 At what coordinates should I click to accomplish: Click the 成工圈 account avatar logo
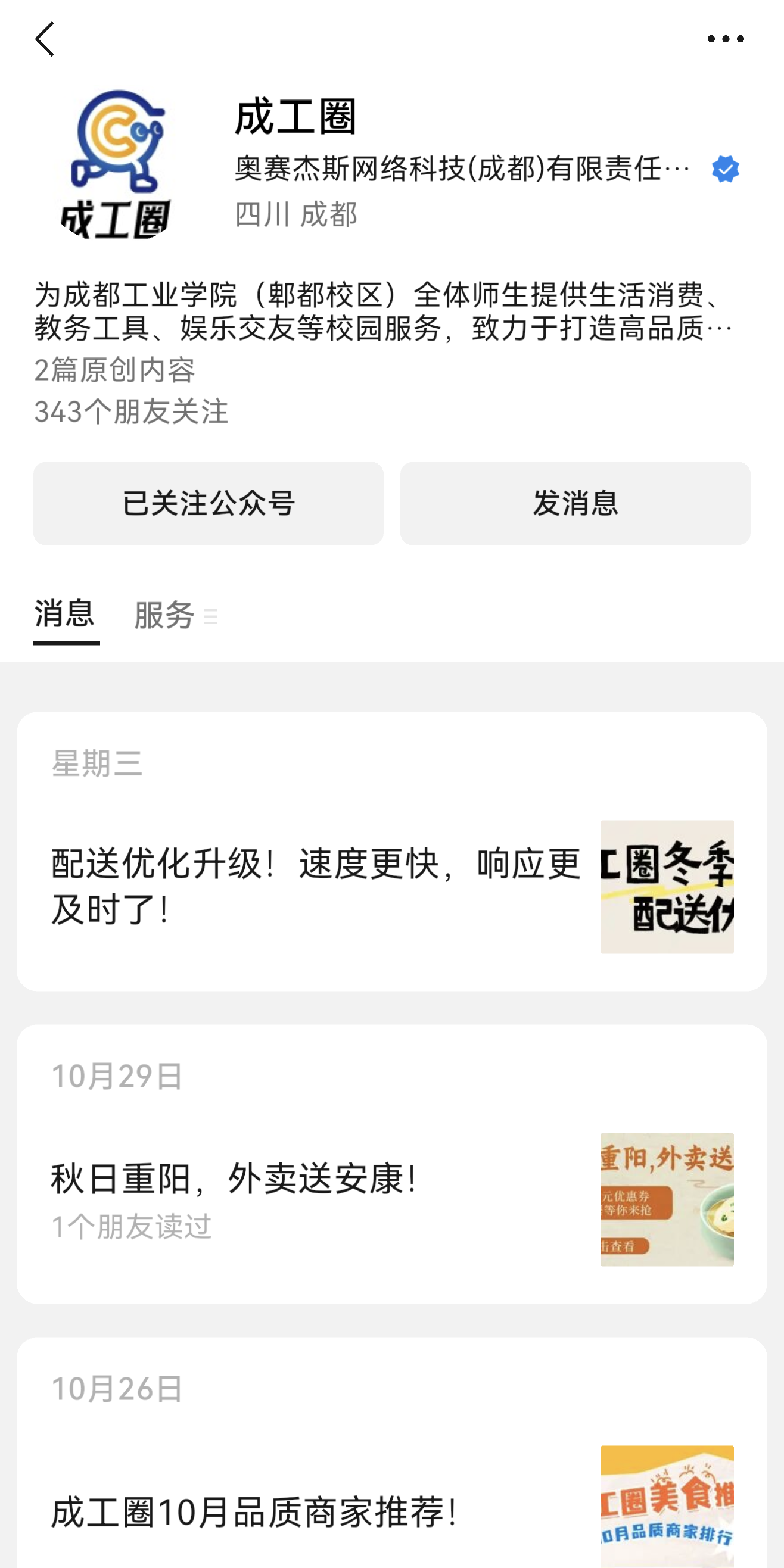[119, 166]
